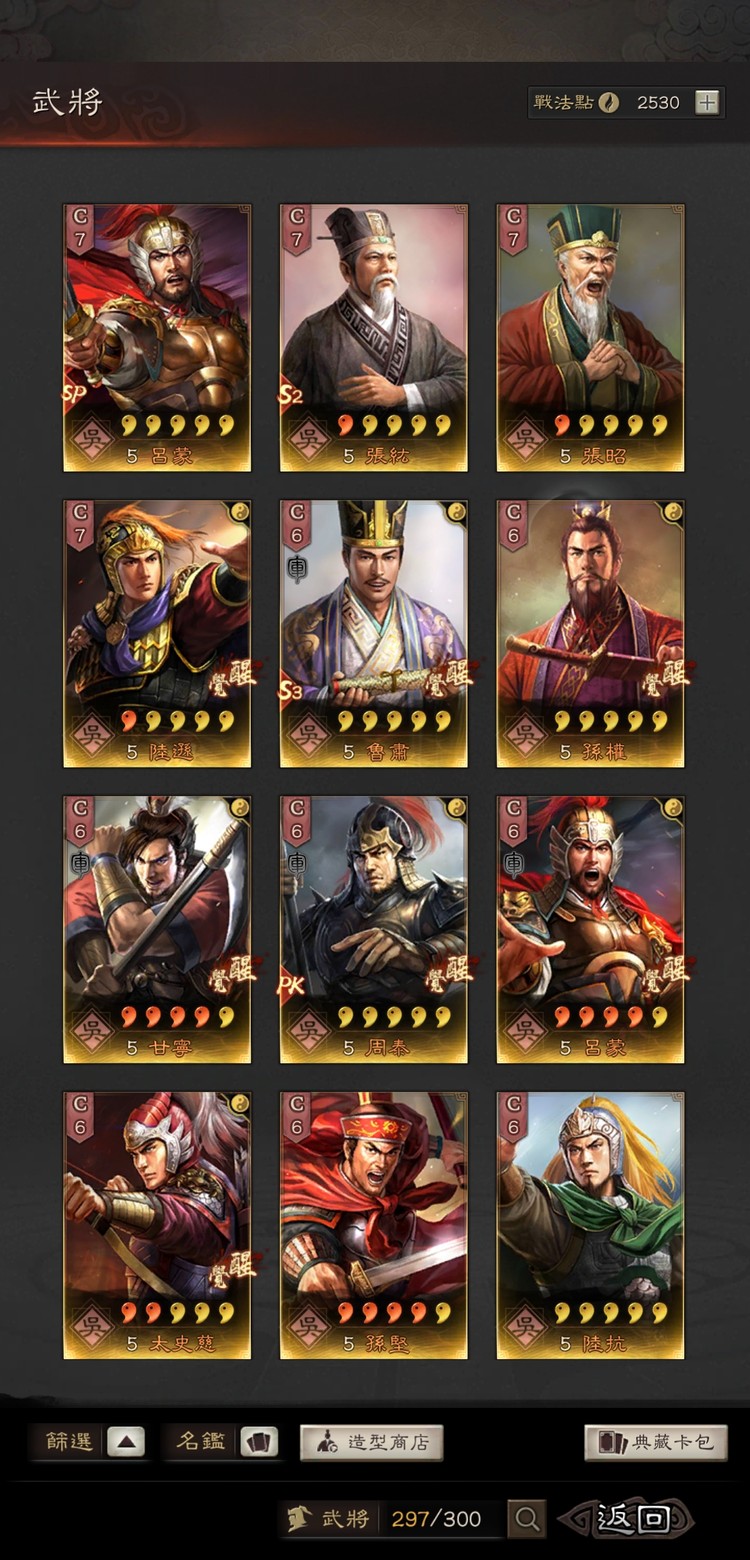Image resolution: width=750 pixels, height=1560 pixels.
Task: Go to the 造型商店 skin shop
Action: tap(372, 1442)
